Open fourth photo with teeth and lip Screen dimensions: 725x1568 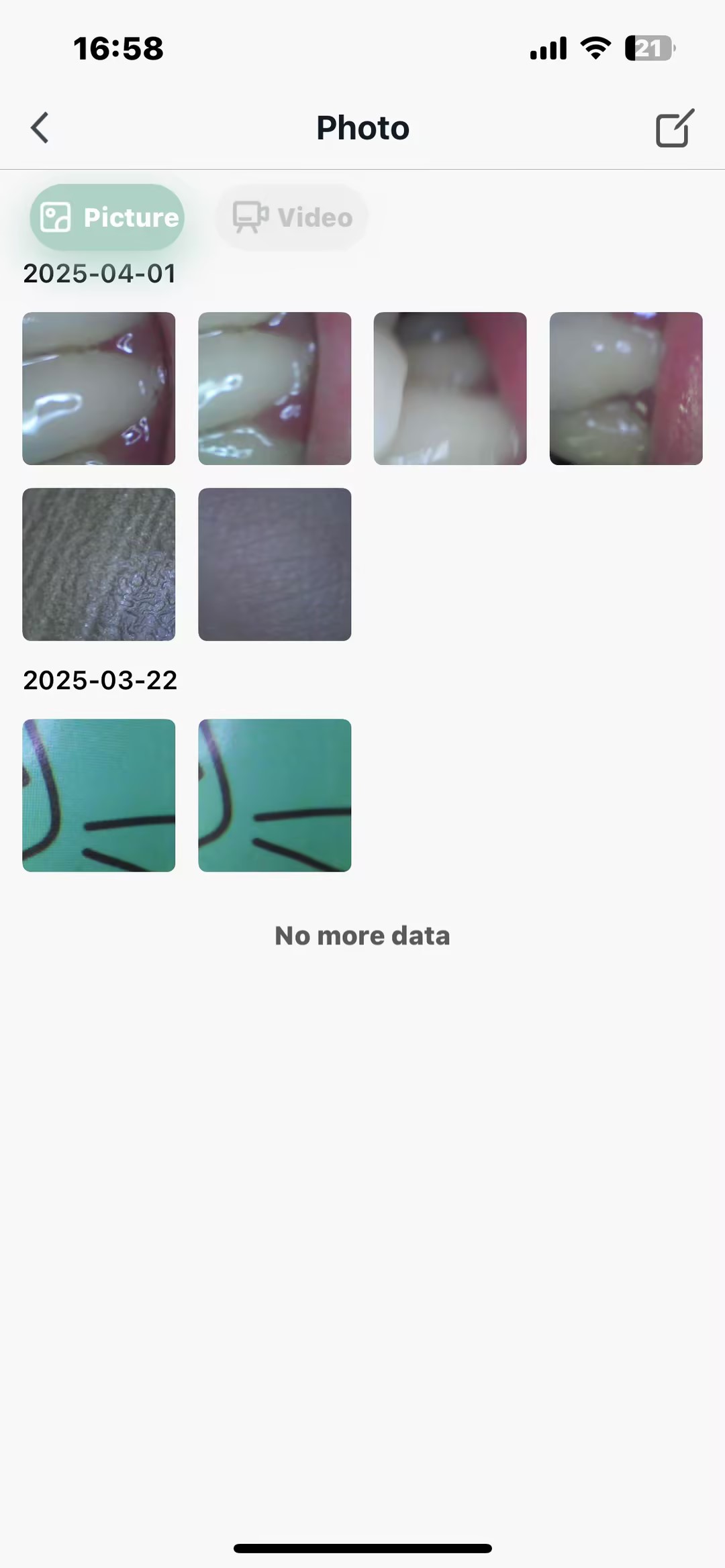pyautogui.click(x=626, y=388)
